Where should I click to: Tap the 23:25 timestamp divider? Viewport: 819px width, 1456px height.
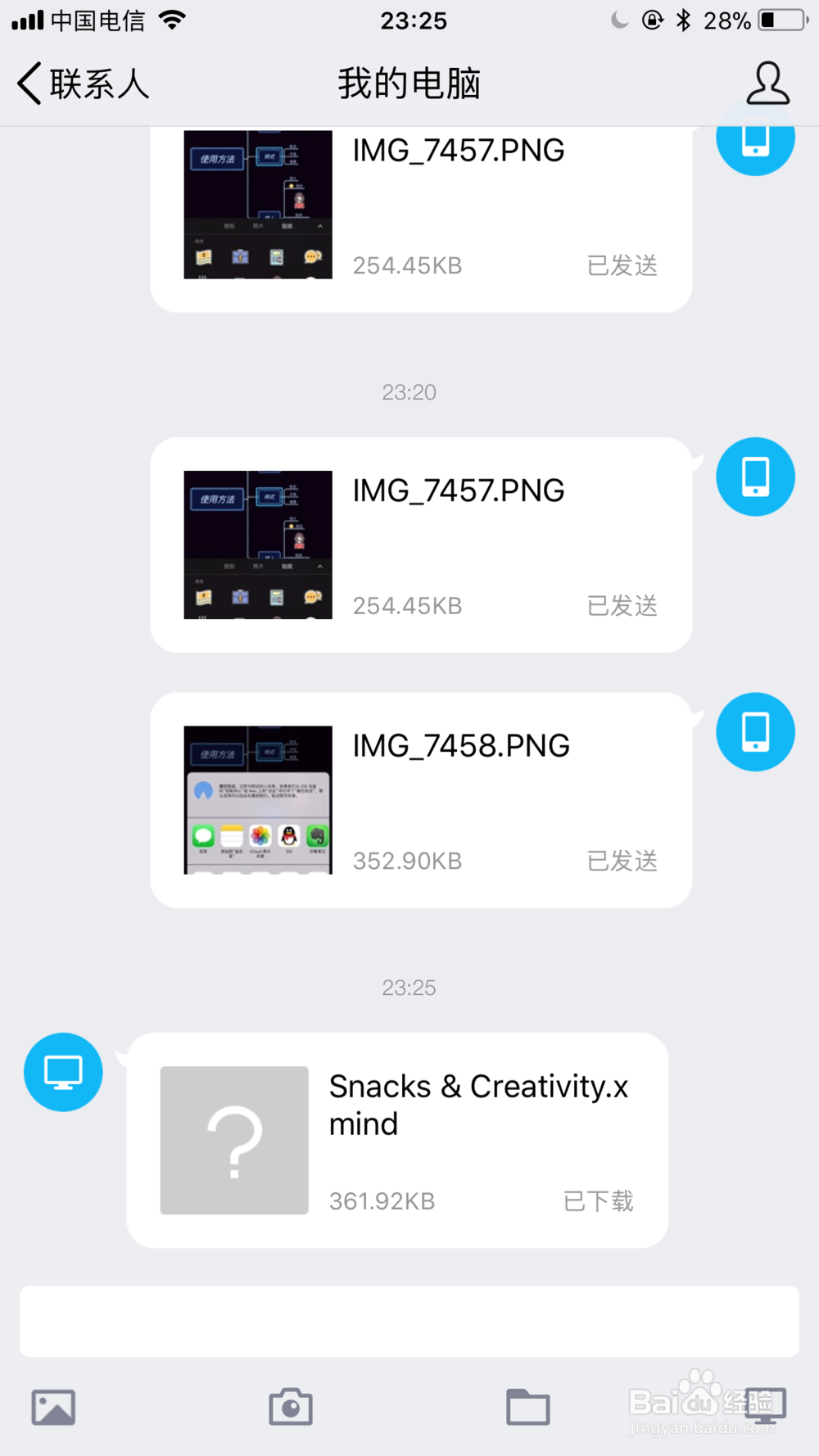(409, 988)
